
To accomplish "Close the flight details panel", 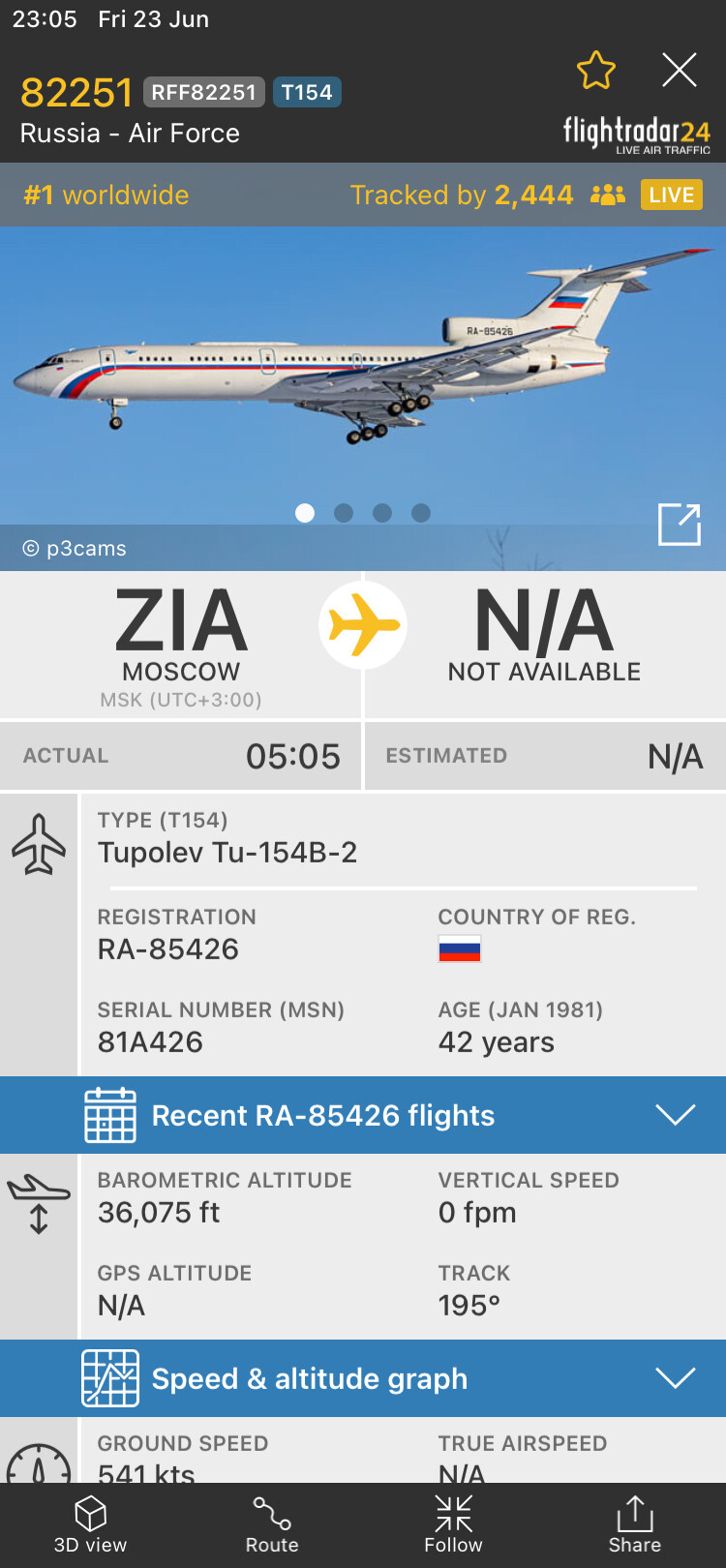I will coord(679,70).
